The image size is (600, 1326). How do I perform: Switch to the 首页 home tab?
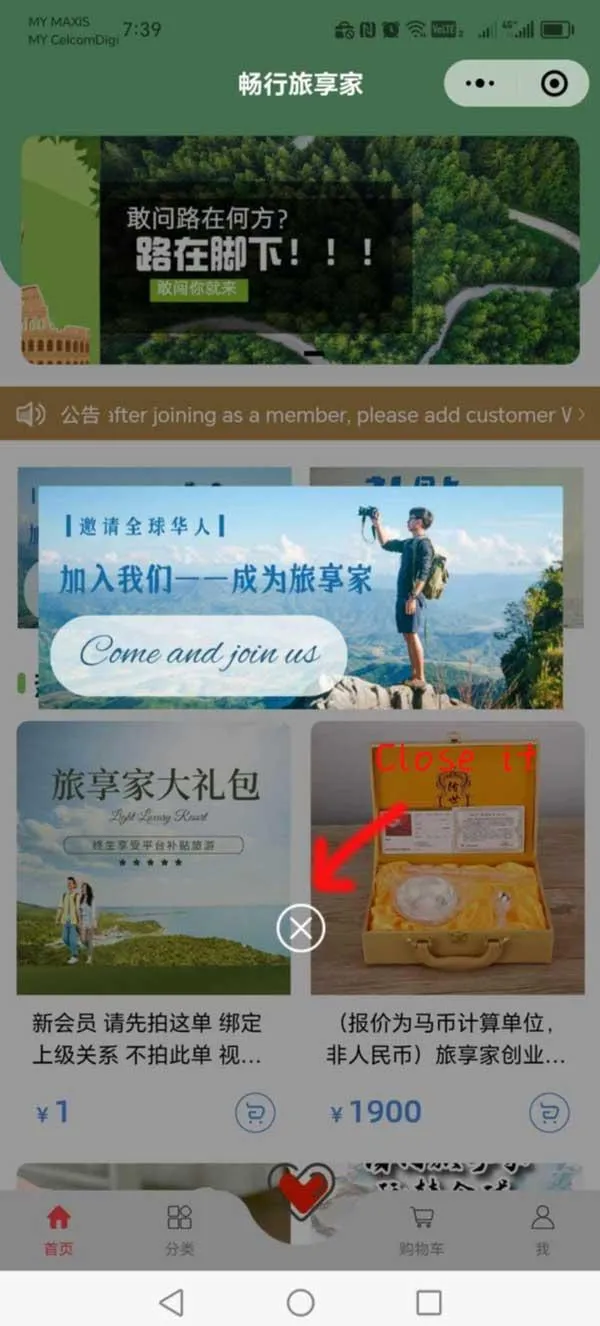58,1229
